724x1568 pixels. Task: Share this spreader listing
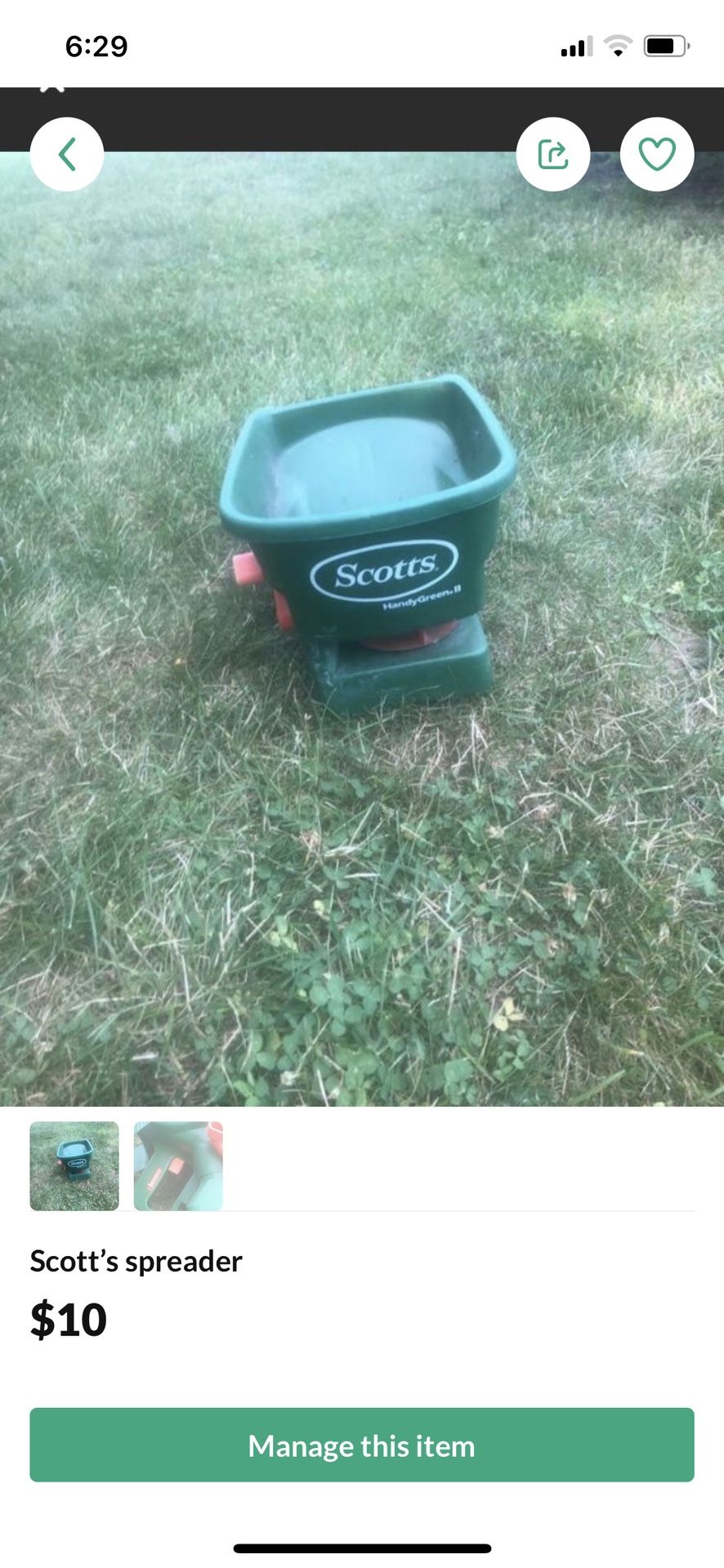(x=553, y=154)
